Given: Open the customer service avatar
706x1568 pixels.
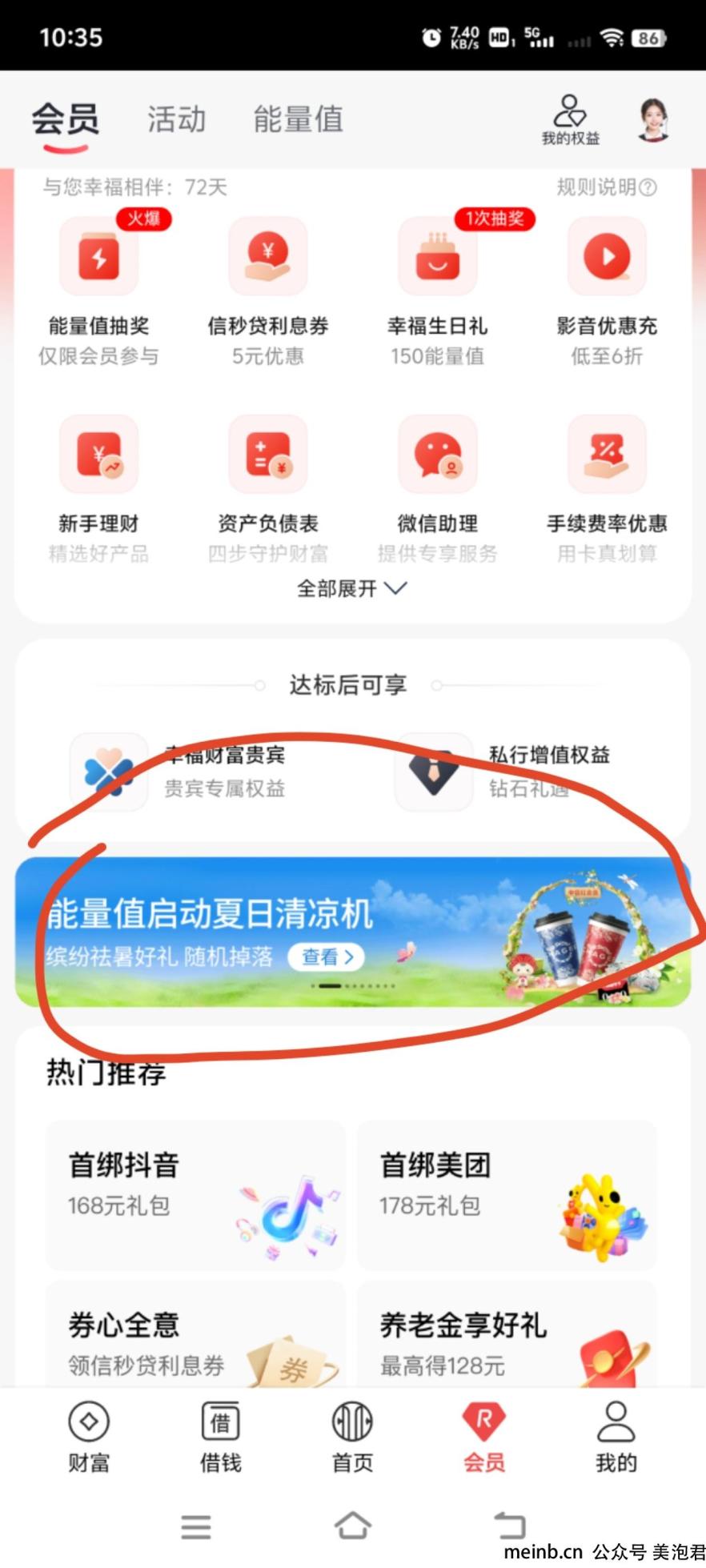Looking at the screenshot, I should tap(653, 120).
